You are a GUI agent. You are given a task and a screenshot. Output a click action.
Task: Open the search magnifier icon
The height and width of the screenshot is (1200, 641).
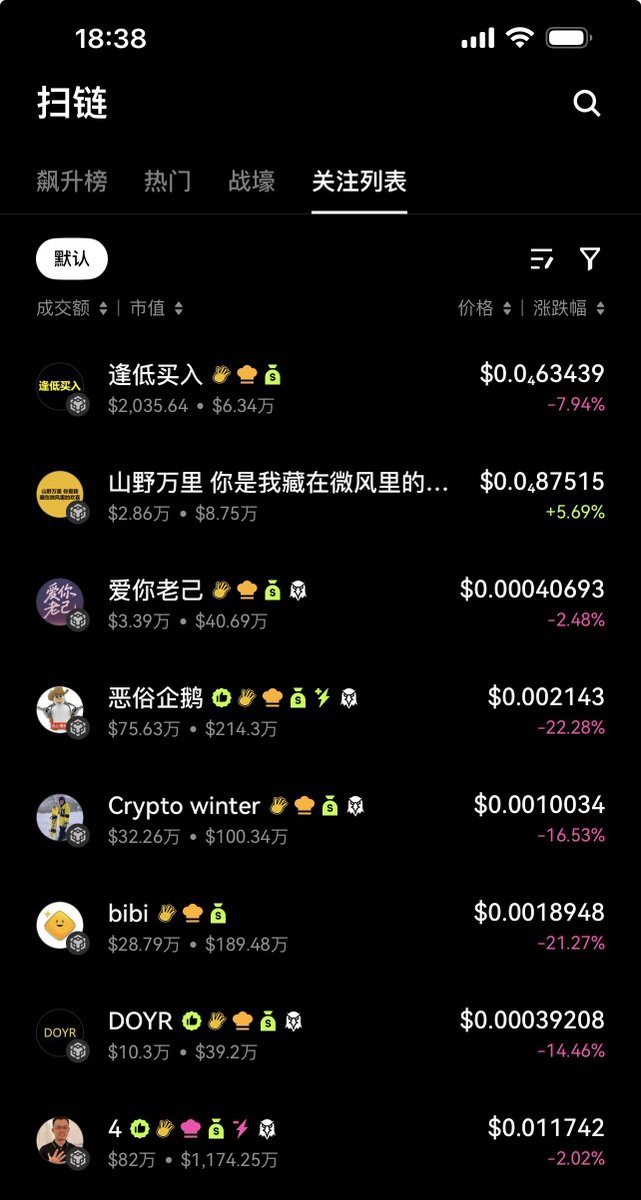586,103
